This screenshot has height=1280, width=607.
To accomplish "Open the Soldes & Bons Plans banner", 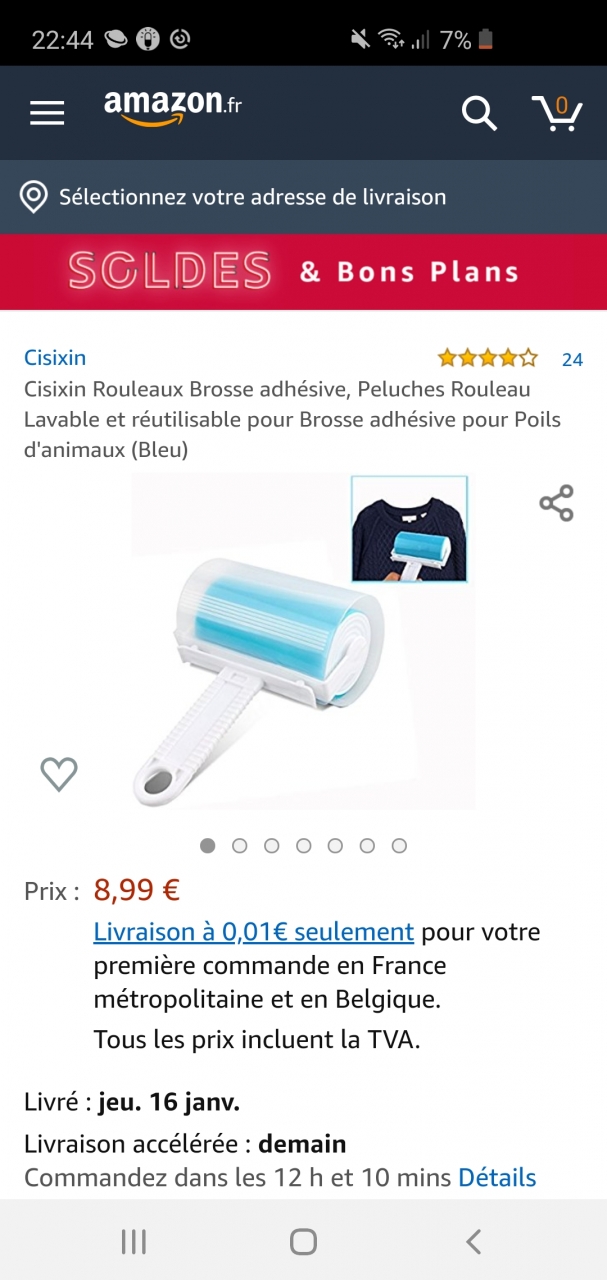I will 303,271.
